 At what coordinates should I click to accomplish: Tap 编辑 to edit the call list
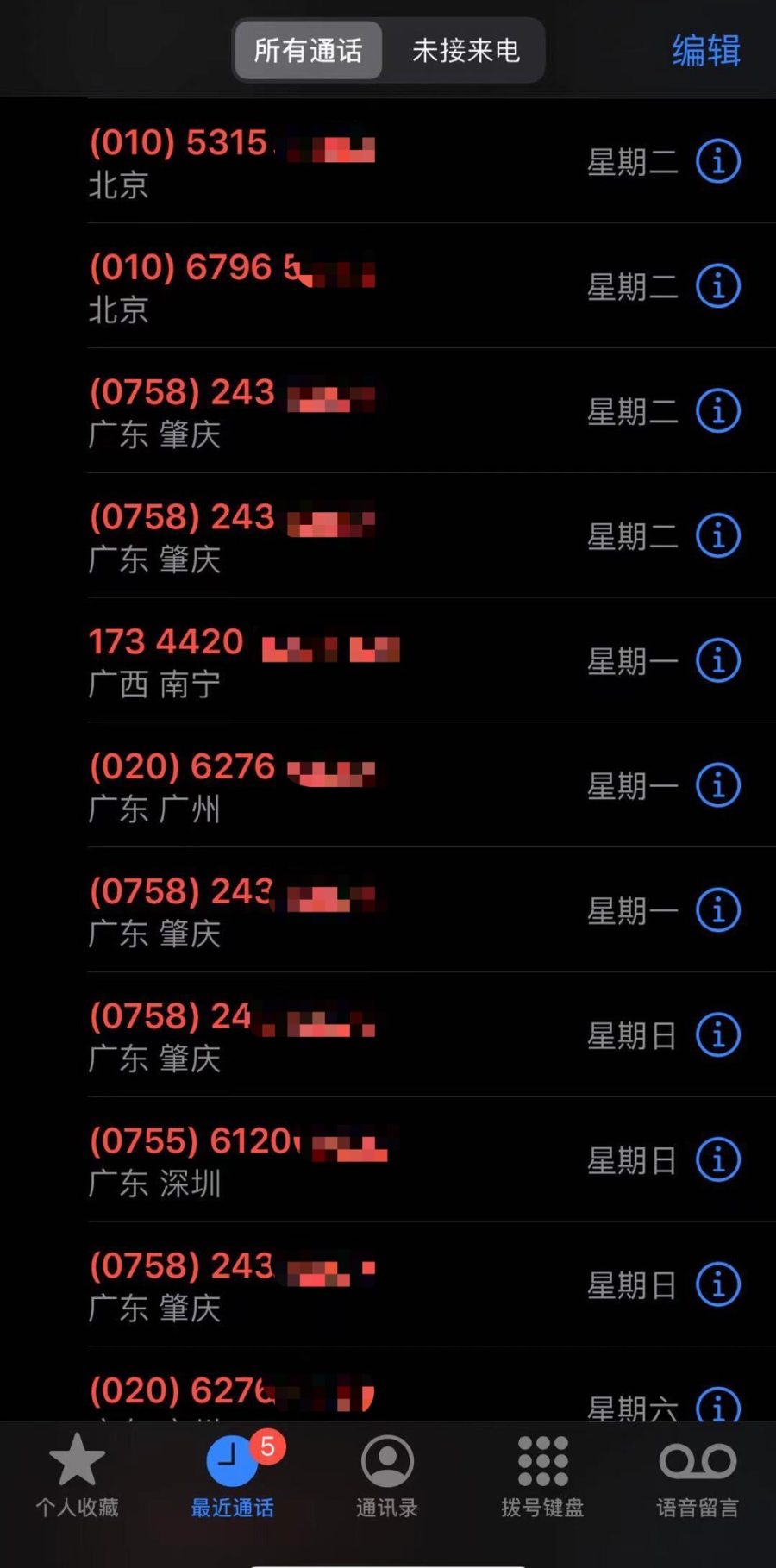tap(705, 51)
